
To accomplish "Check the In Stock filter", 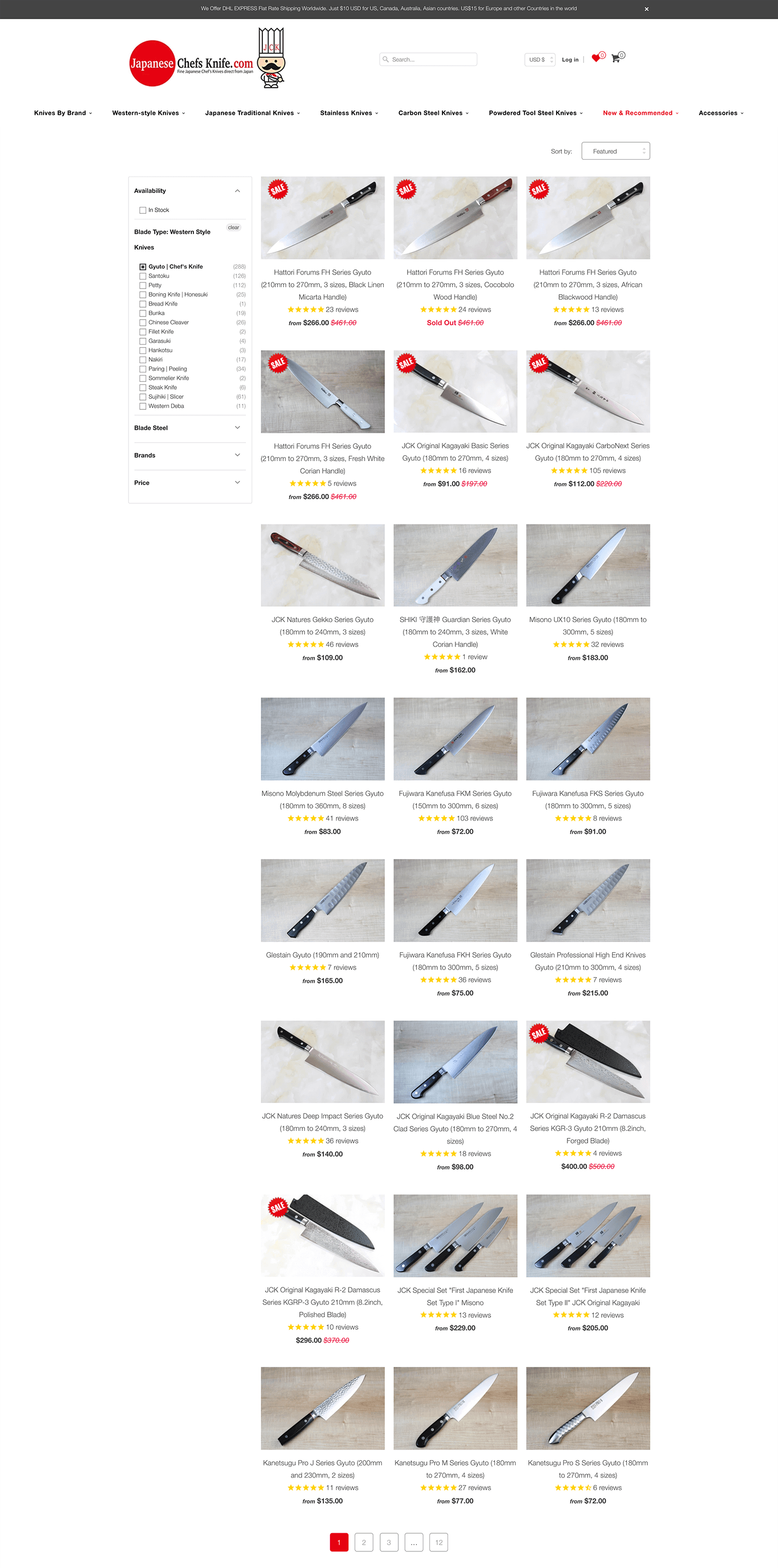I will (143, 210).
